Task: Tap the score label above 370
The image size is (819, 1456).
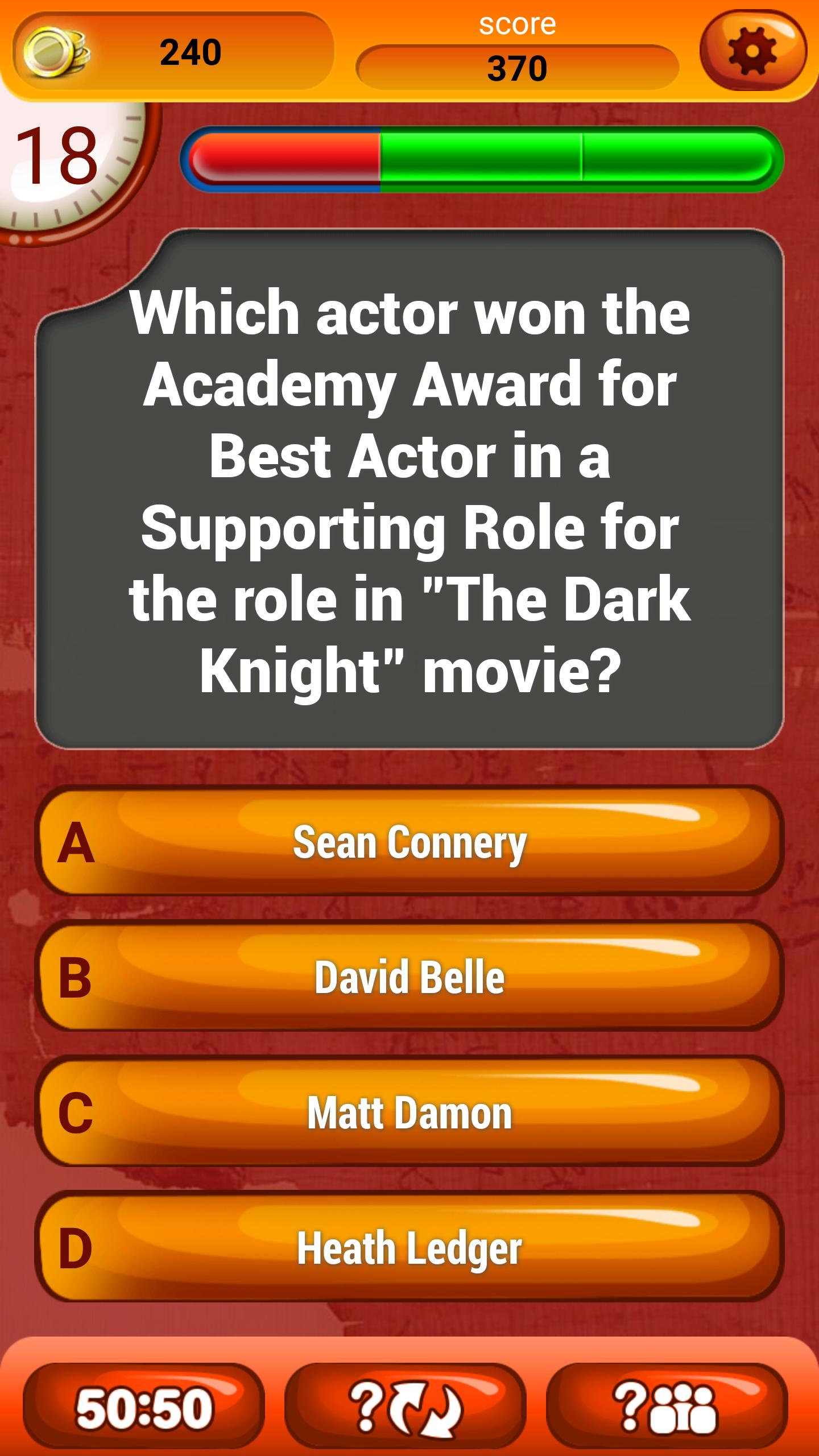Action: pyautogui.click(x=518, y=24)
